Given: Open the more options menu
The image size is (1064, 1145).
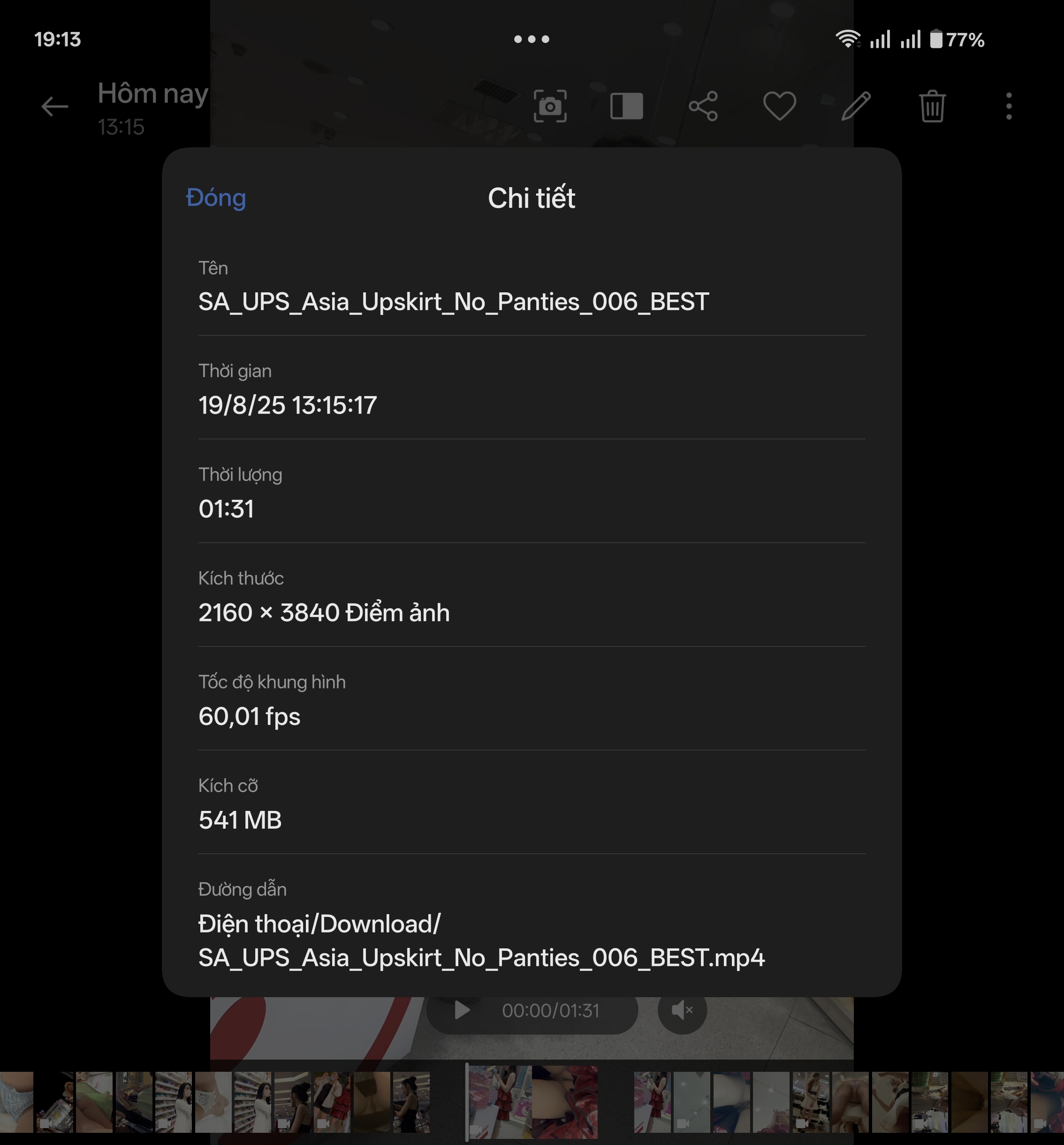Looking at the screenshot, I should (x=1009, y=107).
